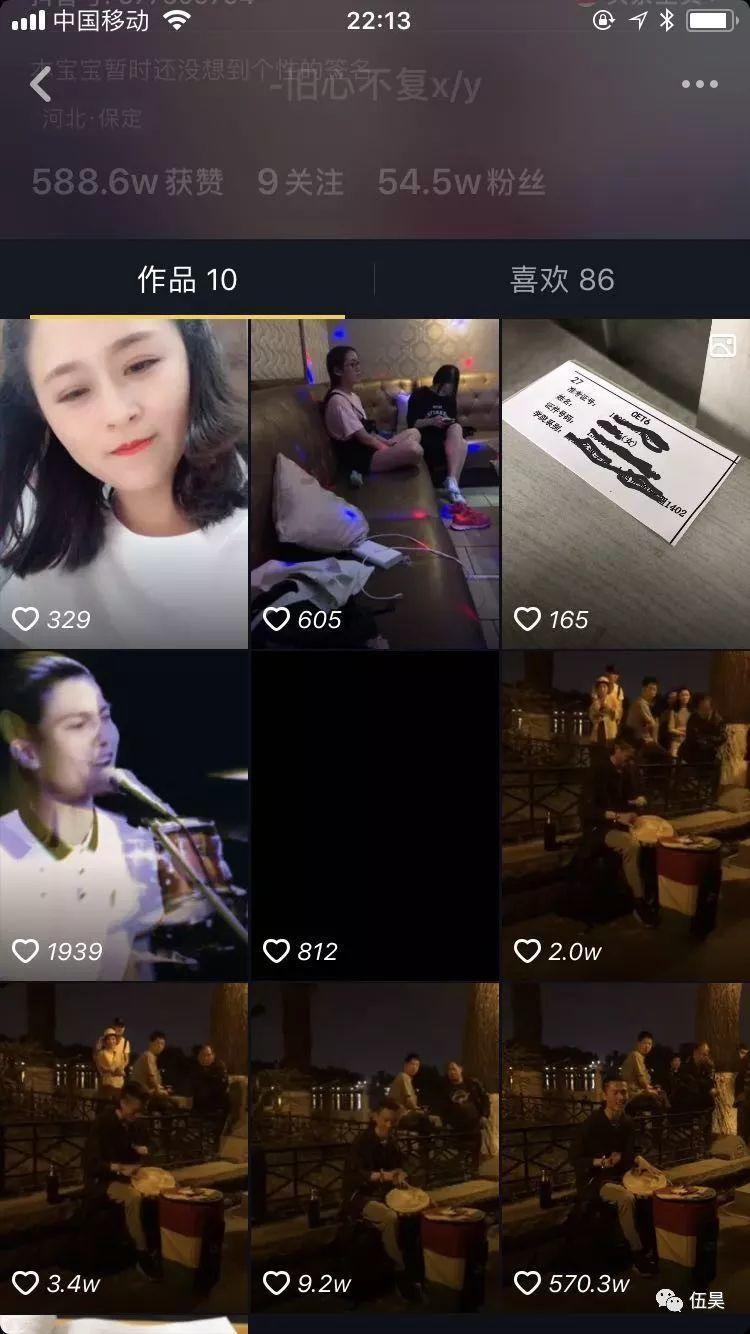Switch to the 喜欢 86 tab

click(x=562, y=281)
